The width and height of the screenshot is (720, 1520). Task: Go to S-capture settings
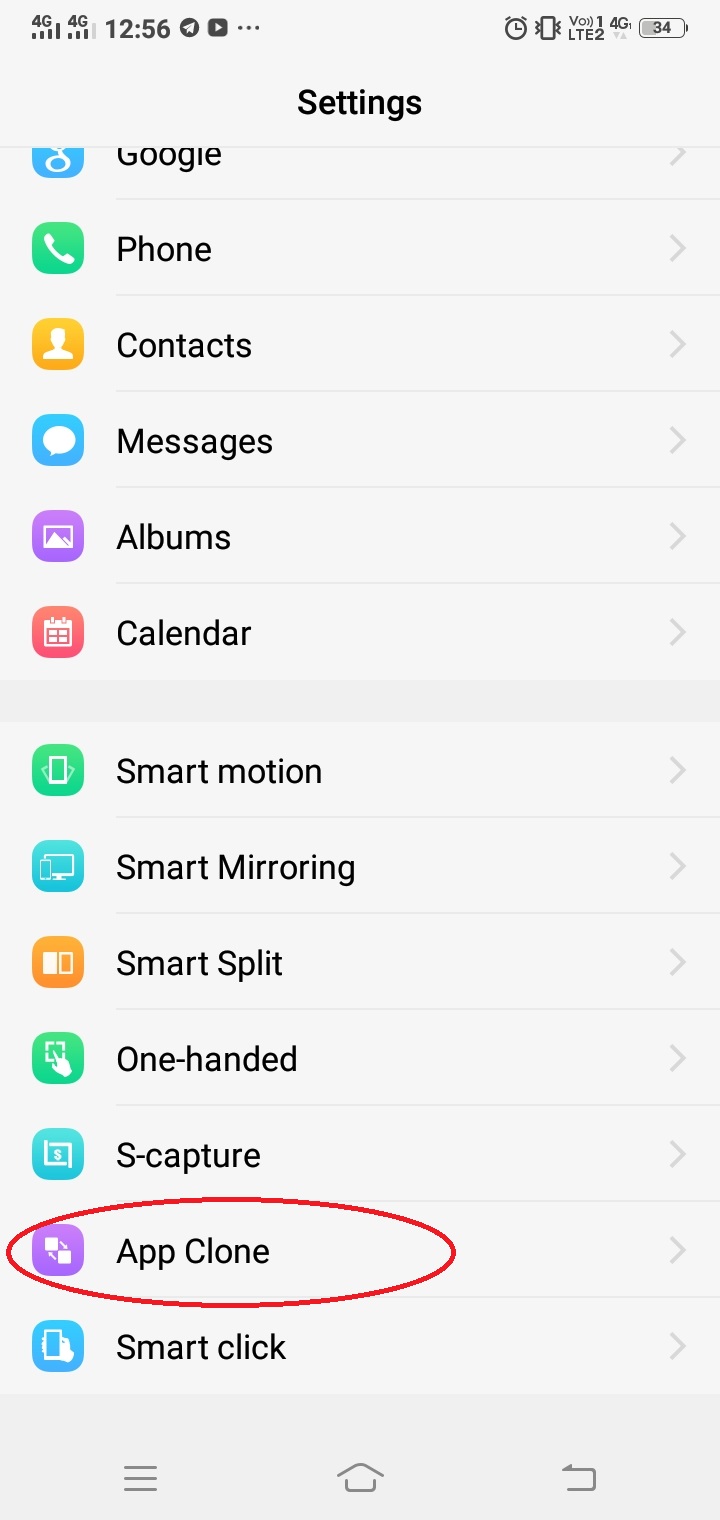(360, 1155)
